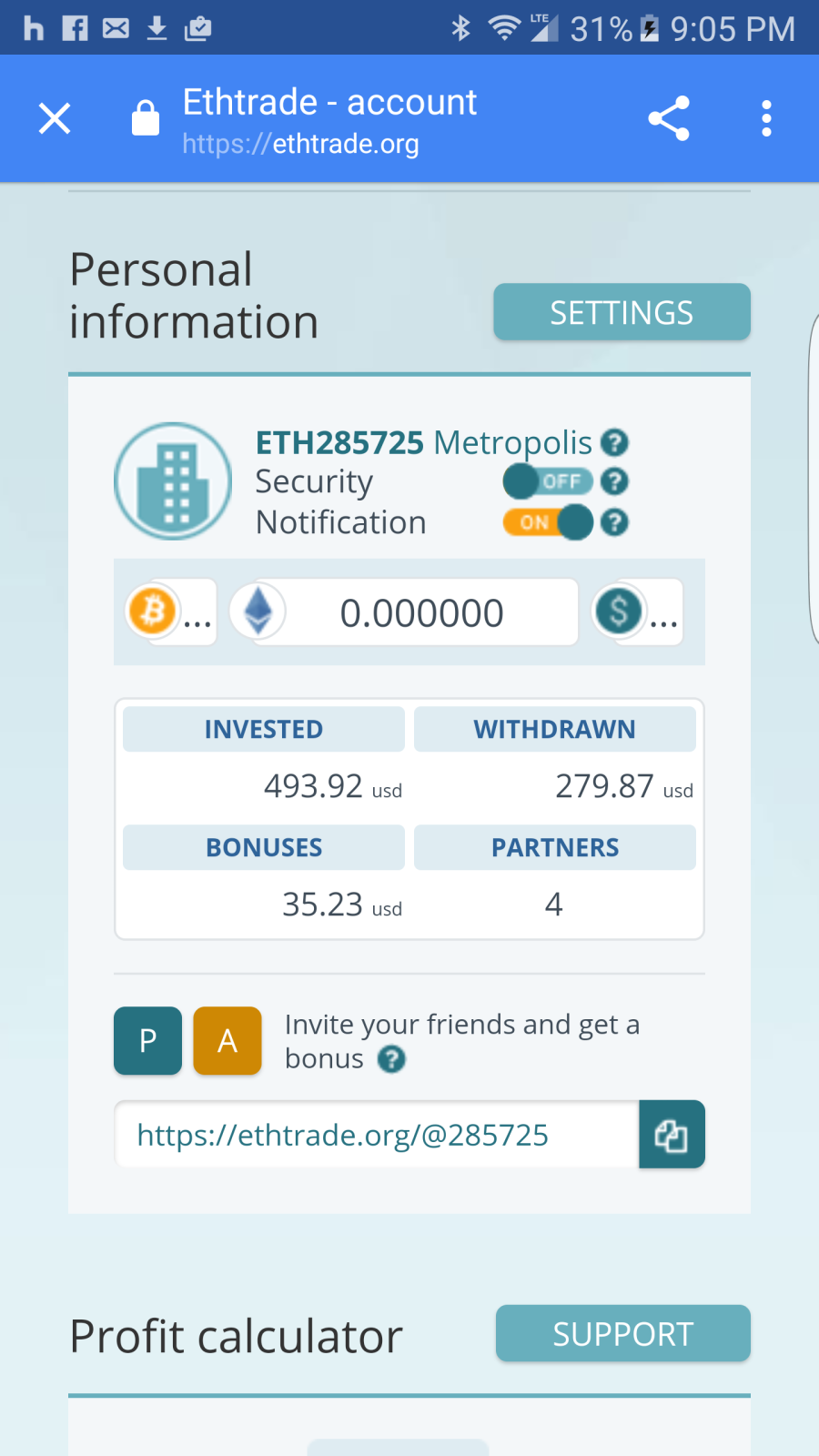Screen dimensions: 819x1456
Task: Tap the teal P button
Action: point(147,1041)
